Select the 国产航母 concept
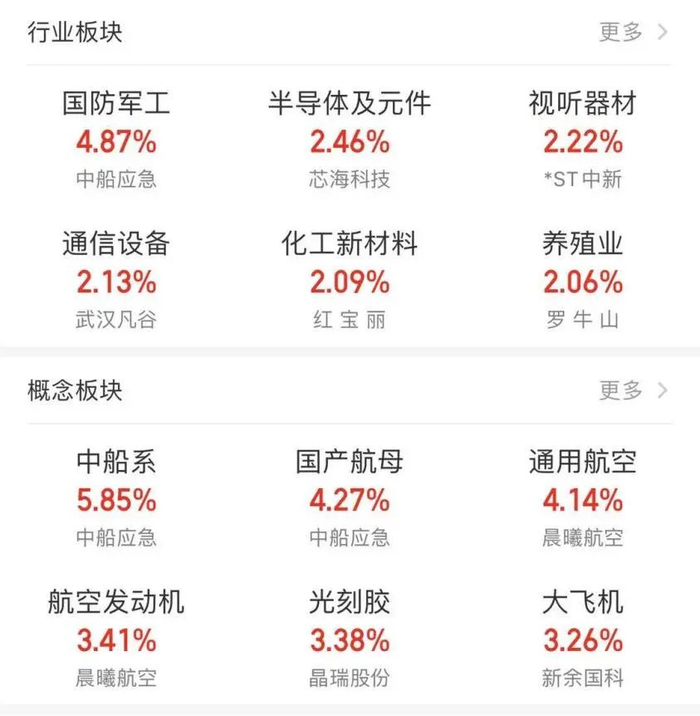This screenshot has width=700, height=716. click(x=350, y=498)
